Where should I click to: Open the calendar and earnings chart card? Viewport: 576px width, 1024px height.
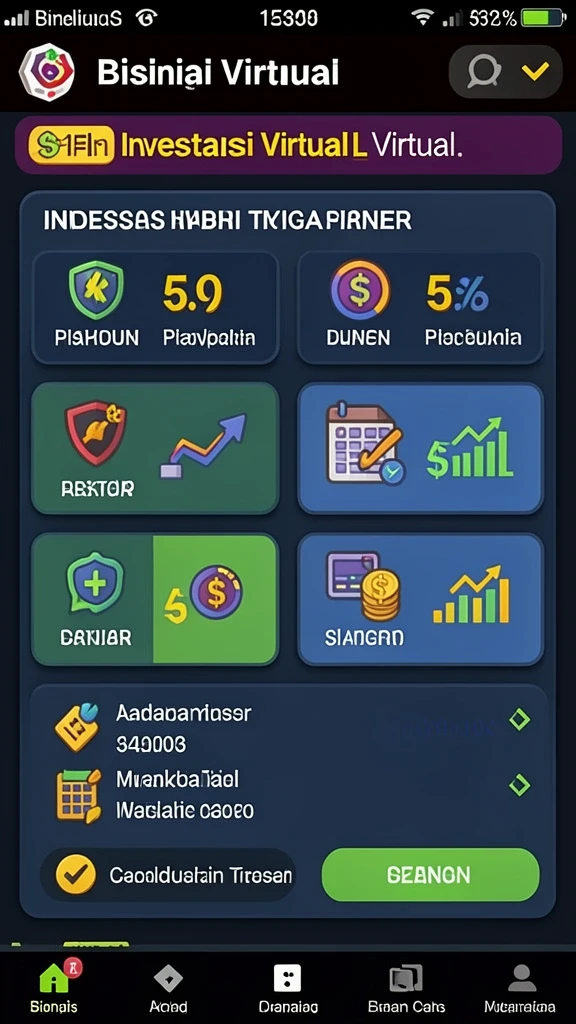click(420, 448)
